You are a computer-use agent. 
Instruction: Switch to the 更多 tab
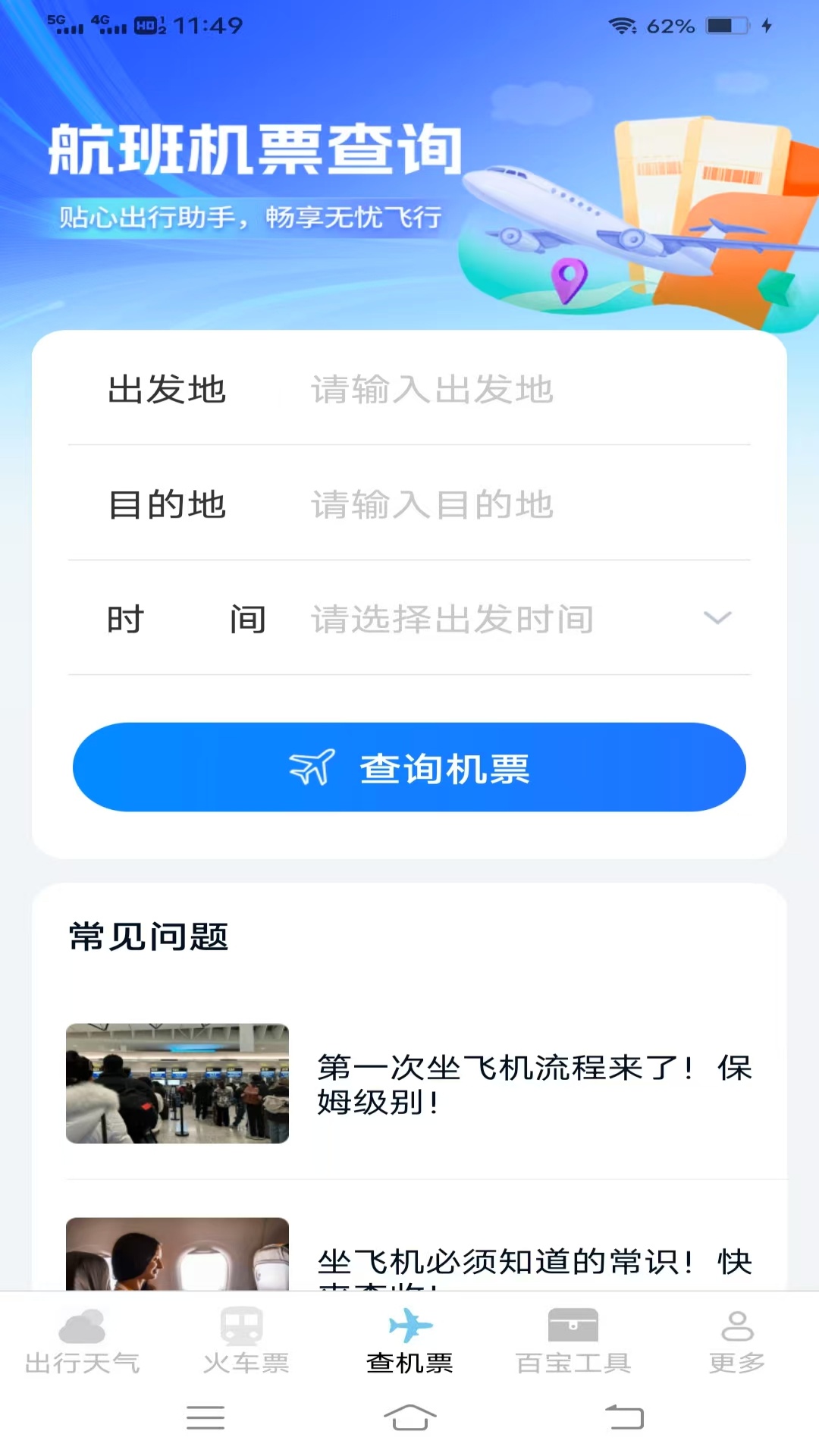[x=737, y=1342]
